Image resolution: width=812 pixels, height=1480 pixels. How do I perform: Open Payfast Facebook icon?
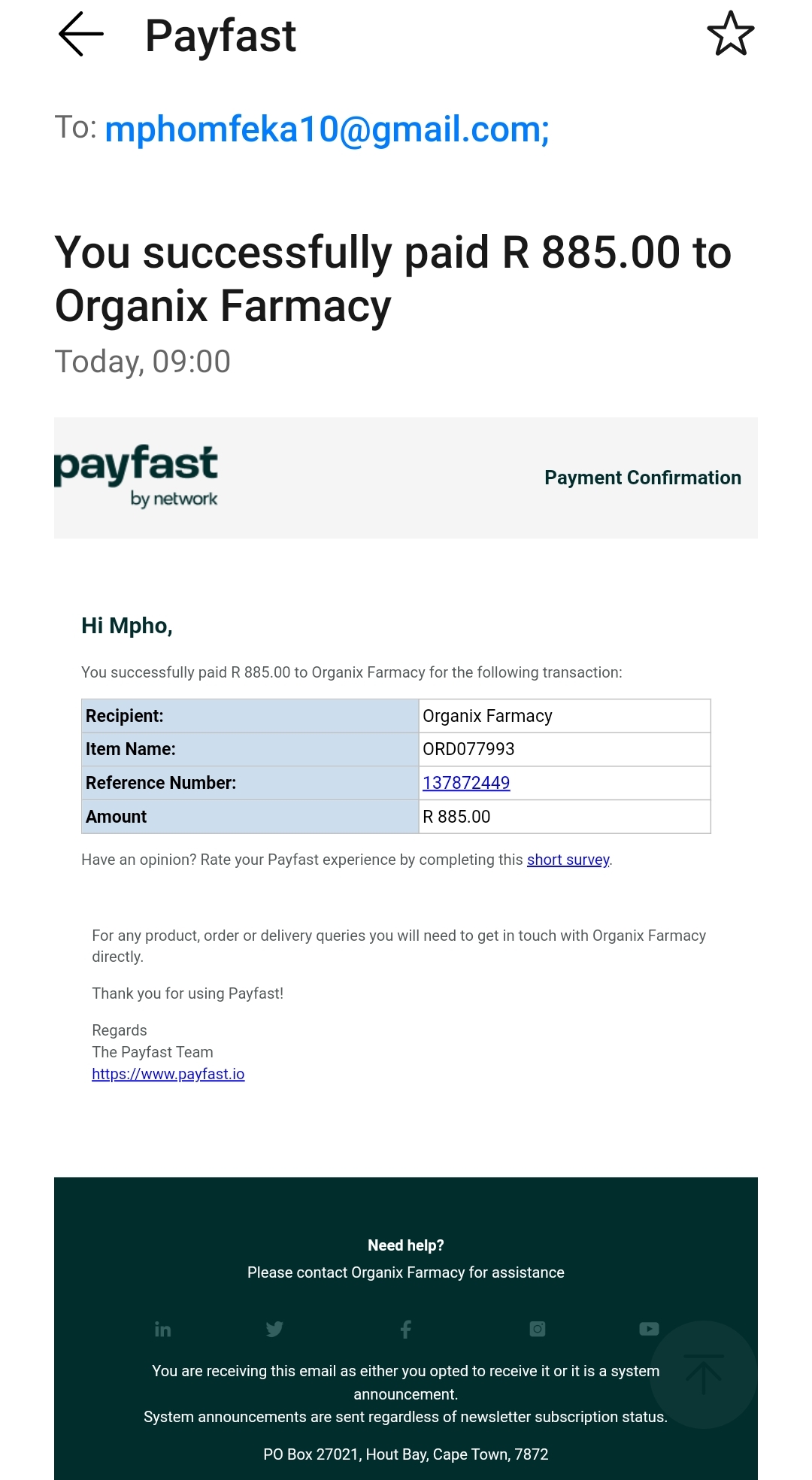pyautogui.click(x=406, y=1329)
